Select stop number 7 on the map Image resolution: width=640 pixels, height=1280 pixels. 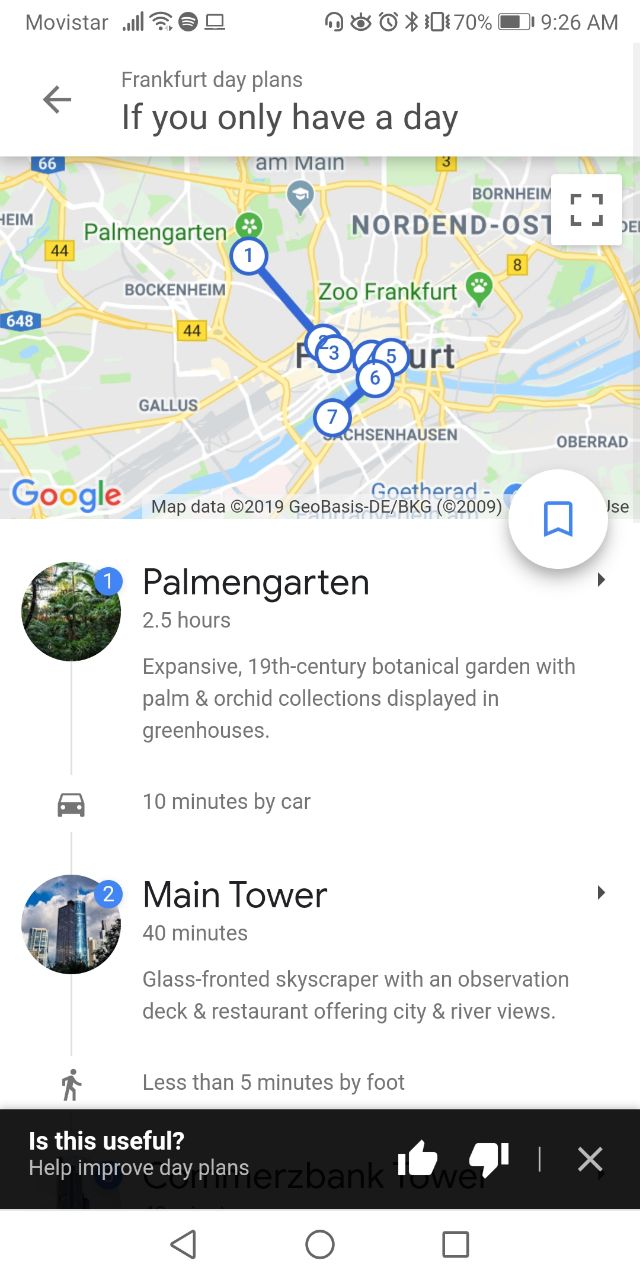coord(332,418)
